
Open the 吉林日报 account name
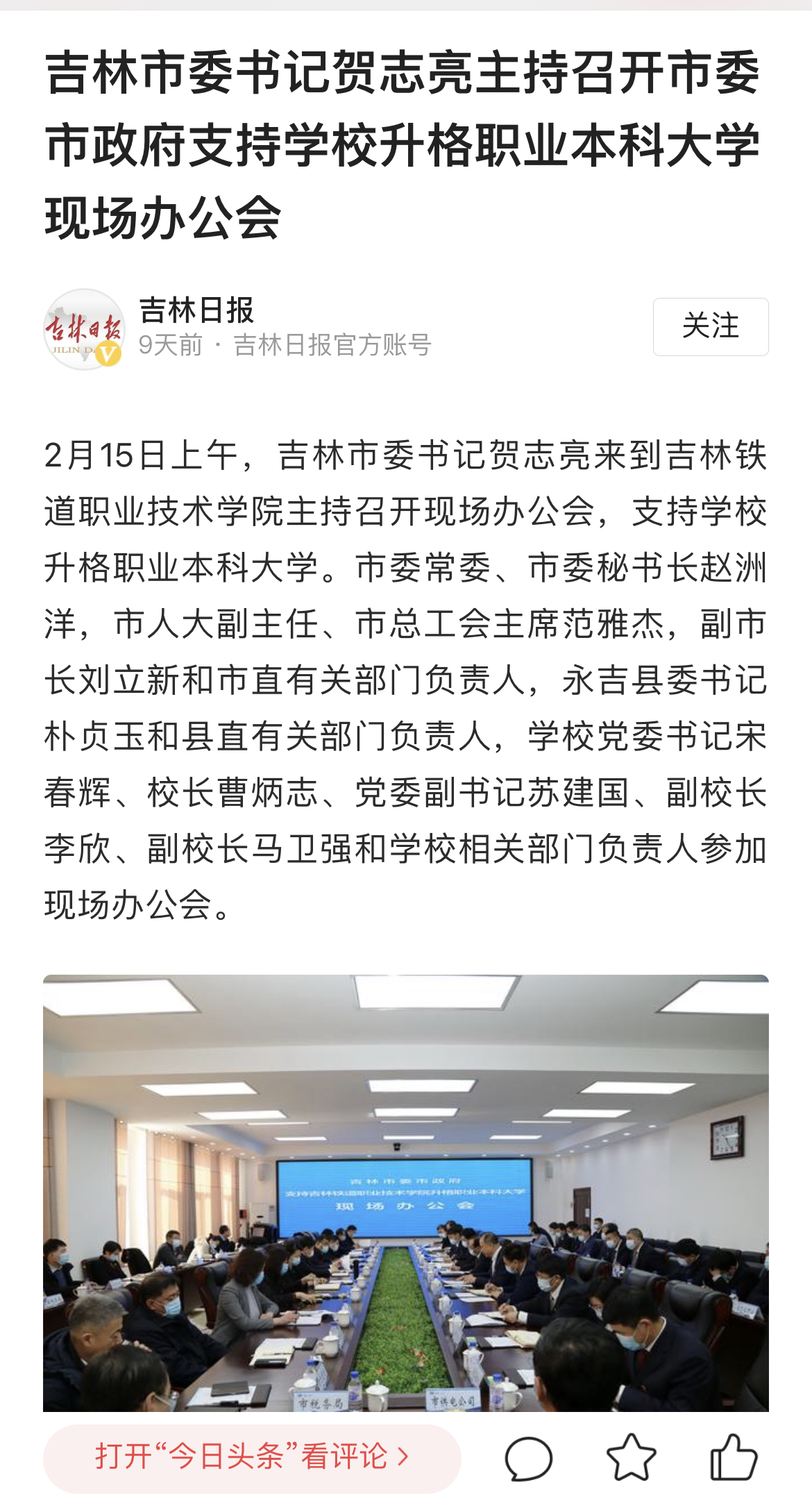coord(196,310)
